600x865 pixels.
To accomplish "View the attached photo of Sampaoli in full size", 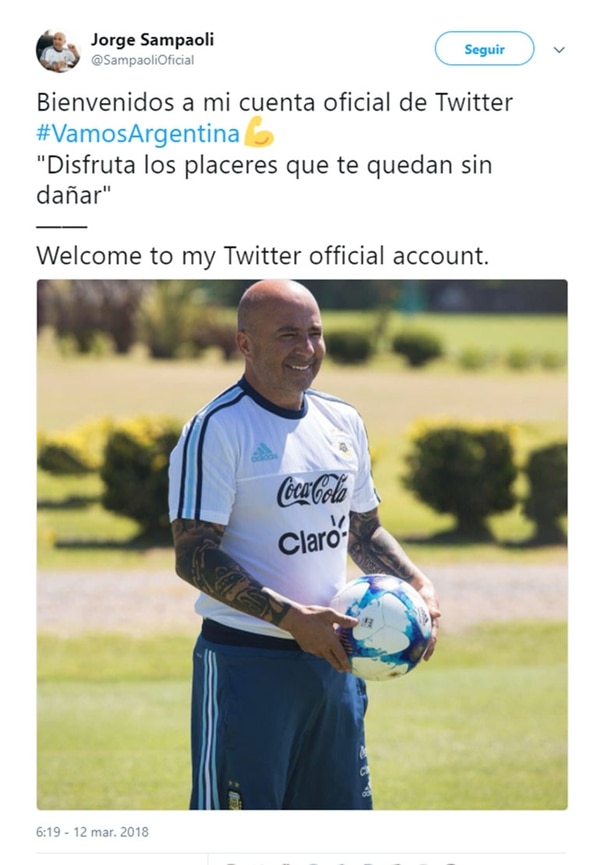I will [x=302, y=544].
